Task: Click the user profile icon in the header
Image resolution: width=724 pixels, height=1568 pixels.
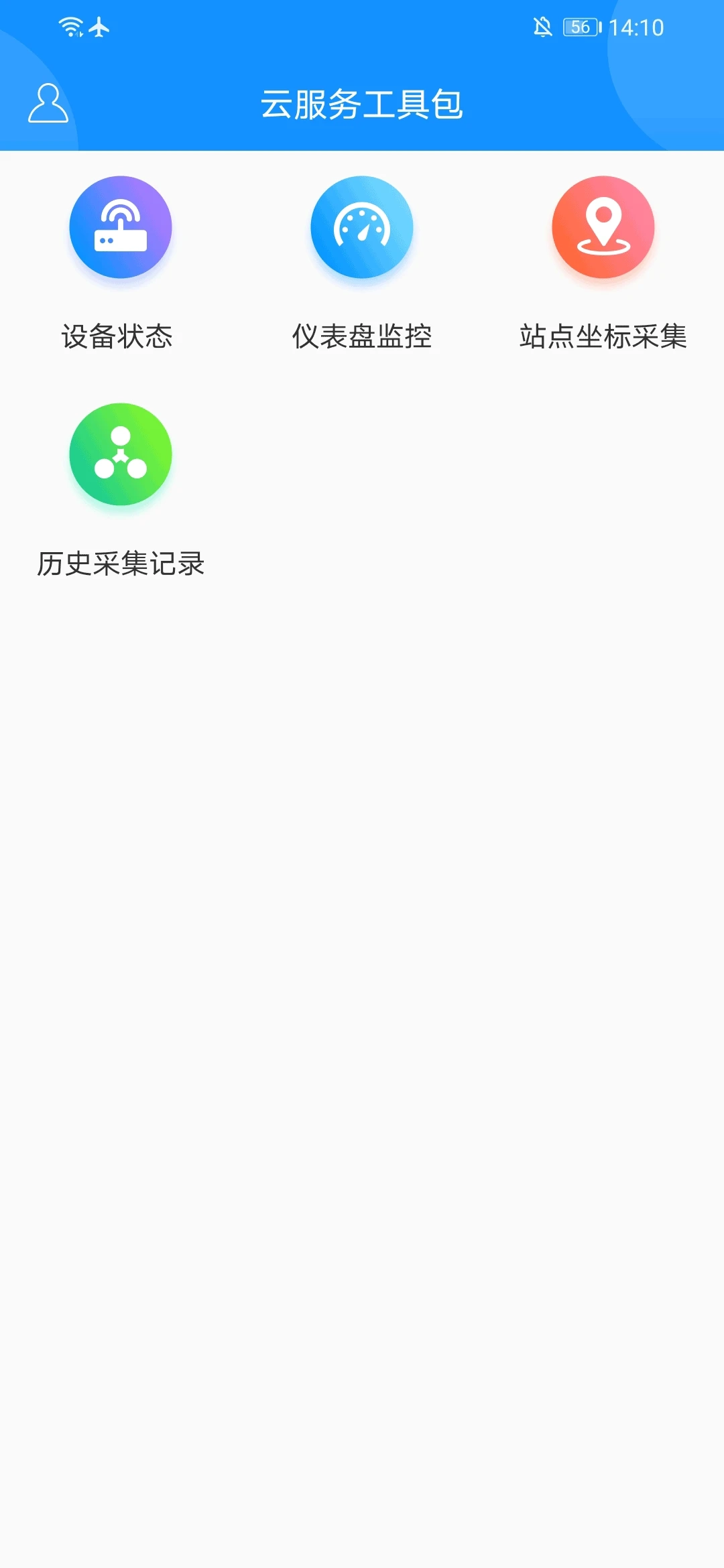Action: point(48,102)
